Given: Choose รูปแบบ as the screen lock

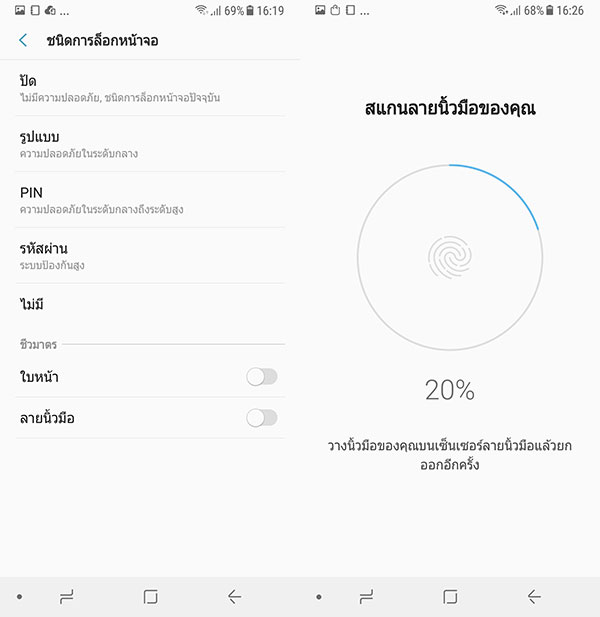Looking at the screenshot, I should point(150,143).
